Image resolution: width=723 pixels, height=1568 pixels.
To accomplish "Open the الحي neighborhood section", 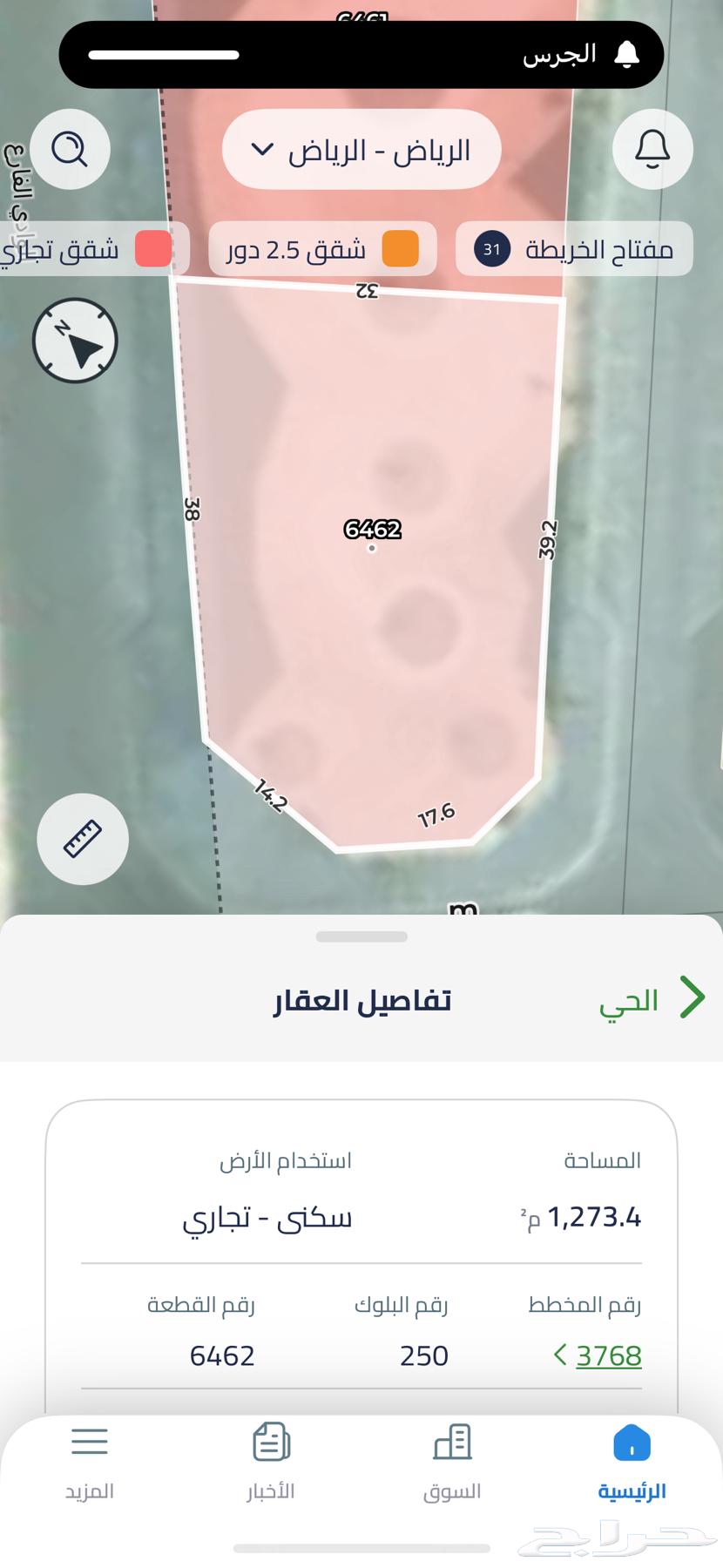I will [x=649, y=999].
